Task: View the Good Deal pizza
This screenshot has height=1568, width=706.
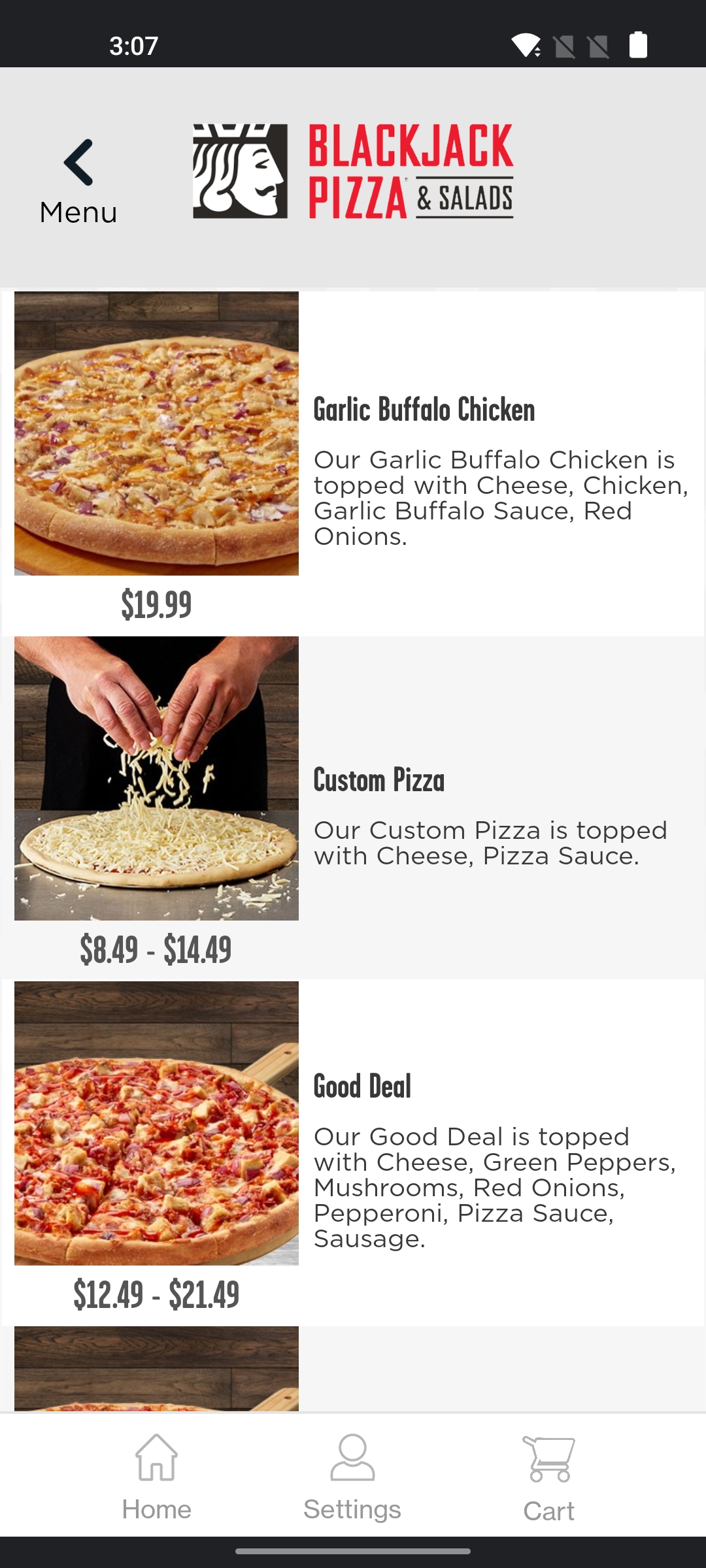Action: point(363,1086)
